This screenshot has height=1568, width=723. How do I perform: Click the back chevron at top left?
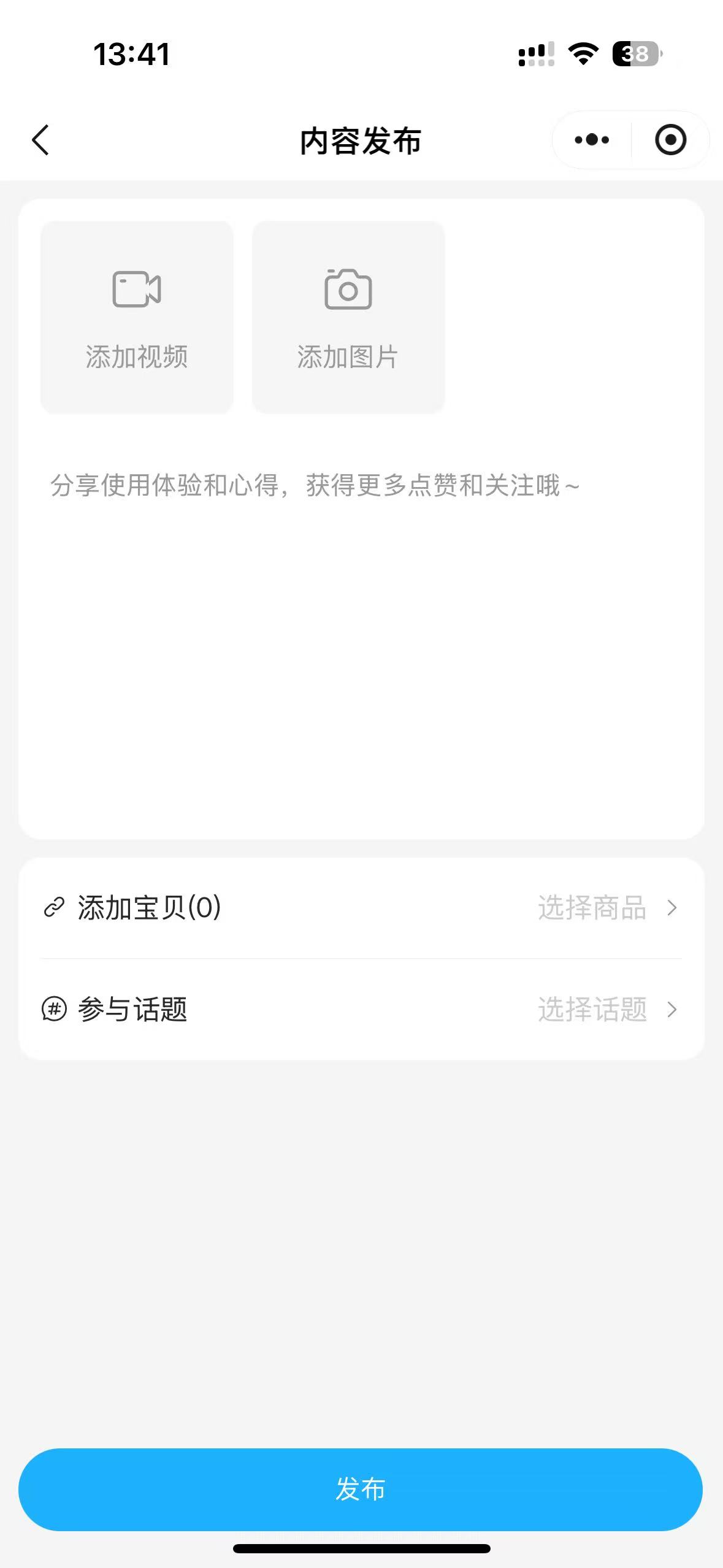[40, 140]
